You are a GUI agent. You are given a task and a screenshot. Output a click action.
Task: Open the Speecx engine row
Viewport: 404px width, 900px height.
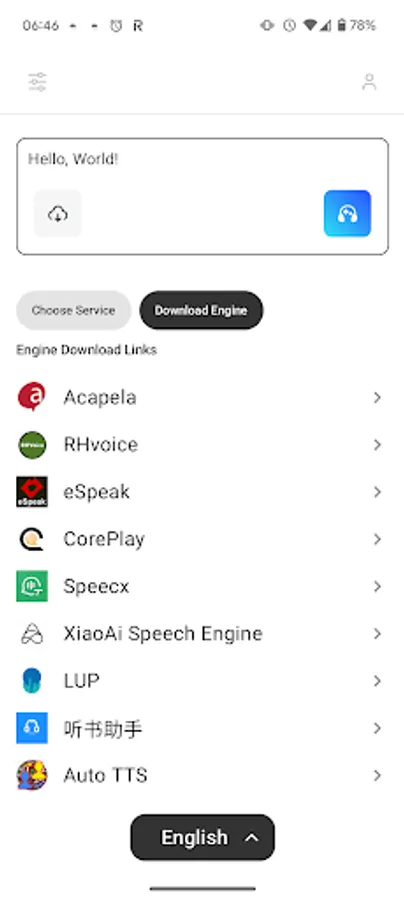[202, 586]
